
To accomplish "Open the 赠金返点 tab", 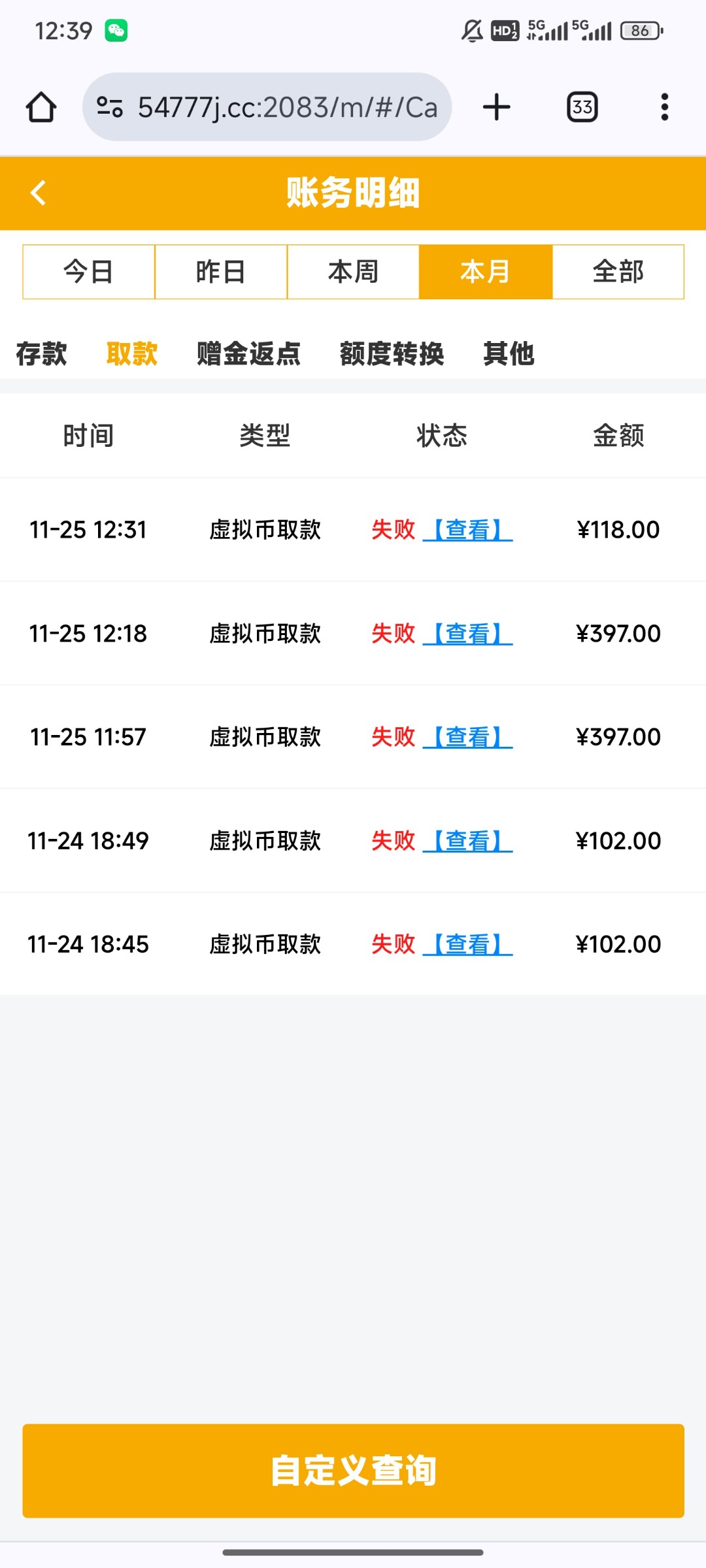I will pos(248,353).
